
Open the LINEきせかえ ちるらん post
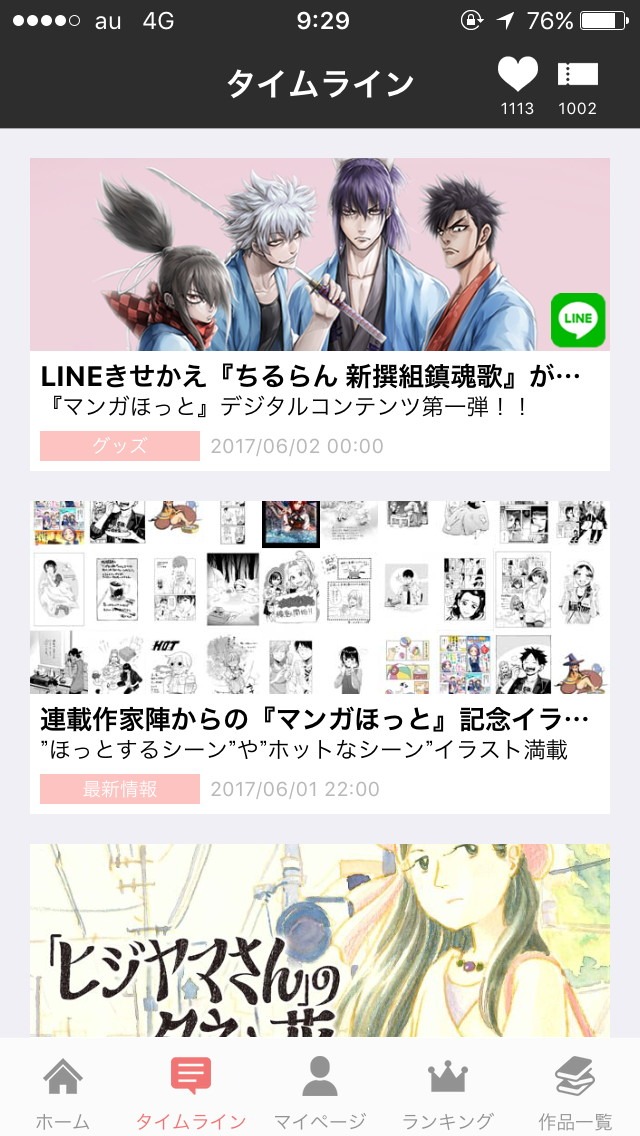point(320,314)
